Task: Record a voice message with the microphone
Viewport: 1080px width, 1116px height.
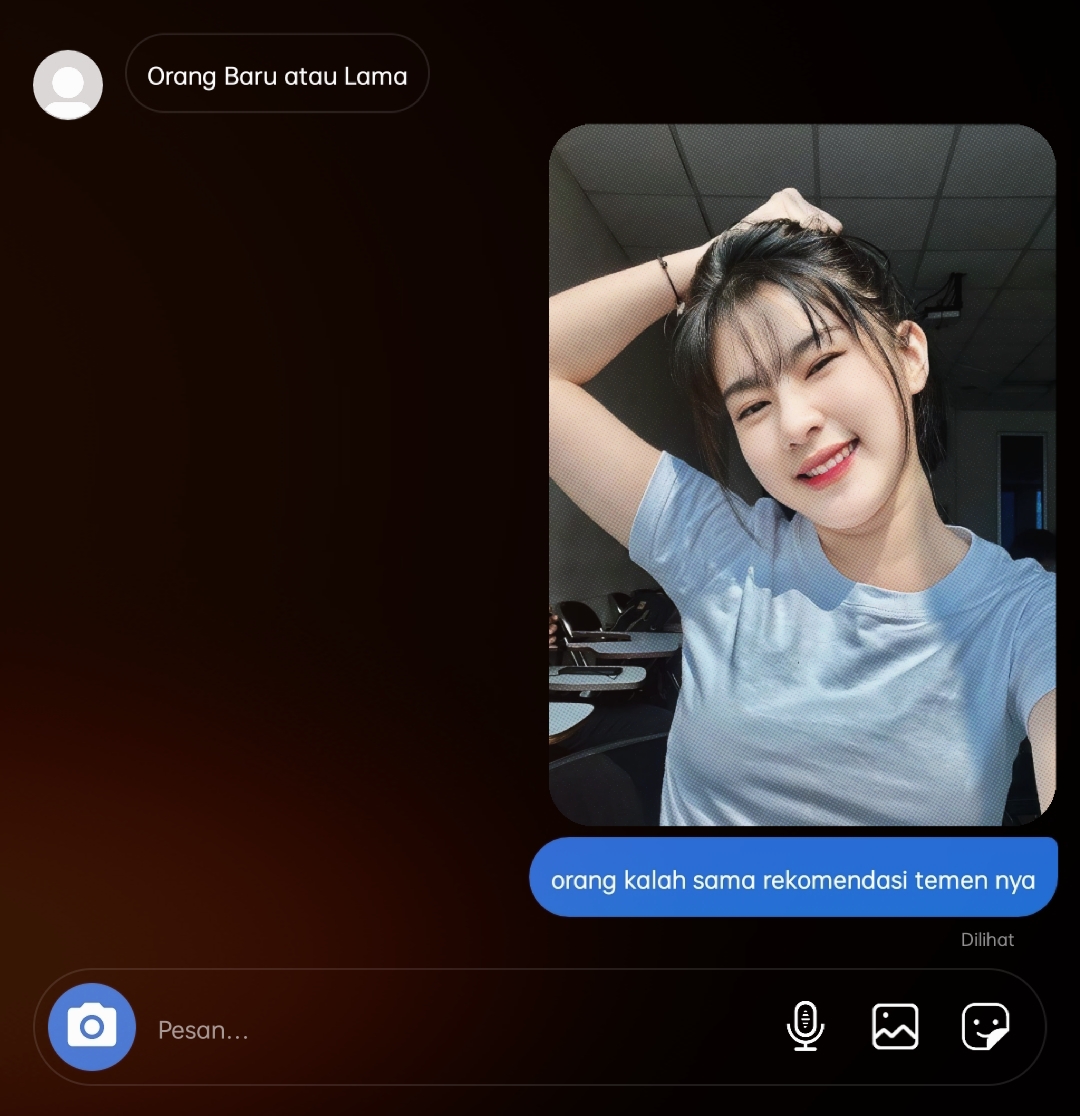Action: 805,1026
